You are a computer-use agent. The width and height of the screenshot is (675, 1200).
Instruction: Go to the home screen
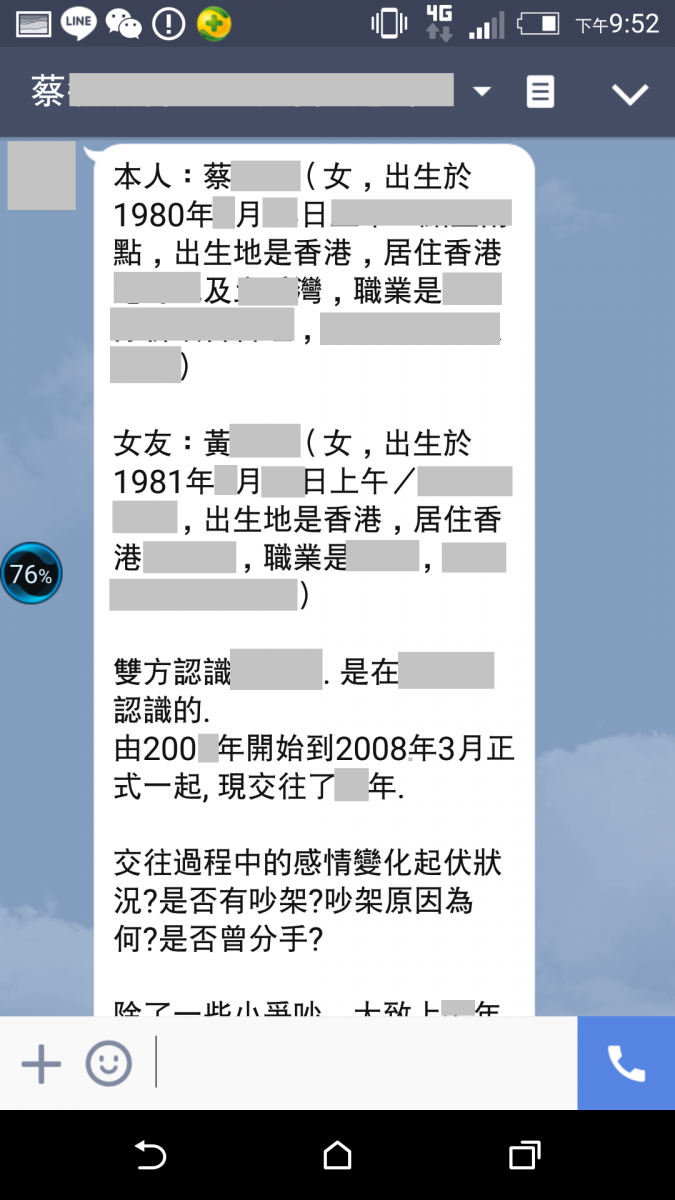(338, 1156)
